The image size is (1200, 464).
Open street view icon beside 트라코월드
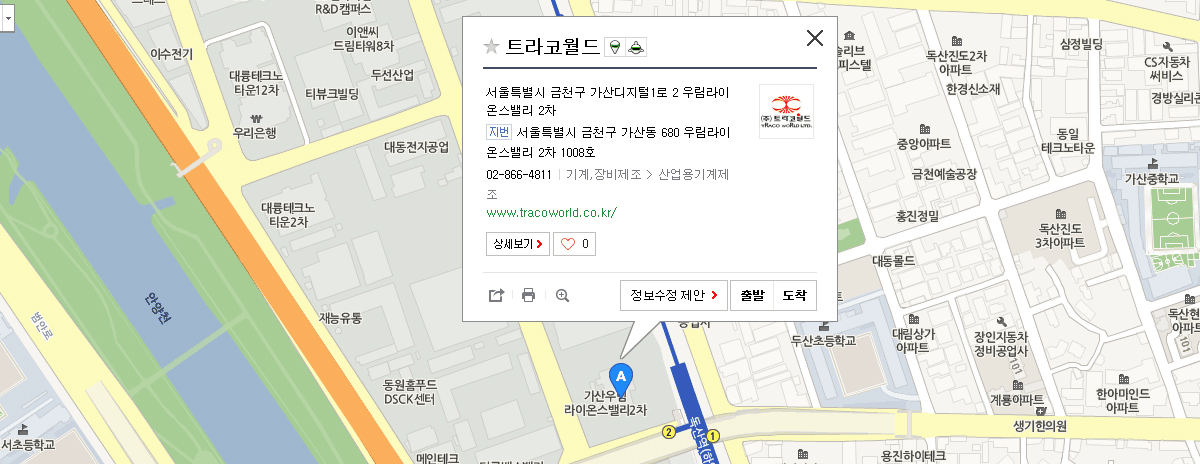pyautogui.click(x=617, y=46)
